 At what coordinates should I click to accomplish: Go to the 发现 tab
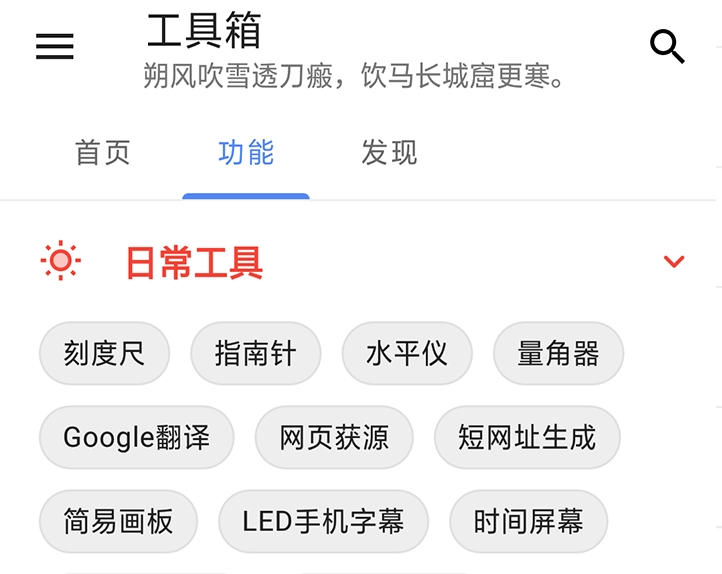coord(389,153)
